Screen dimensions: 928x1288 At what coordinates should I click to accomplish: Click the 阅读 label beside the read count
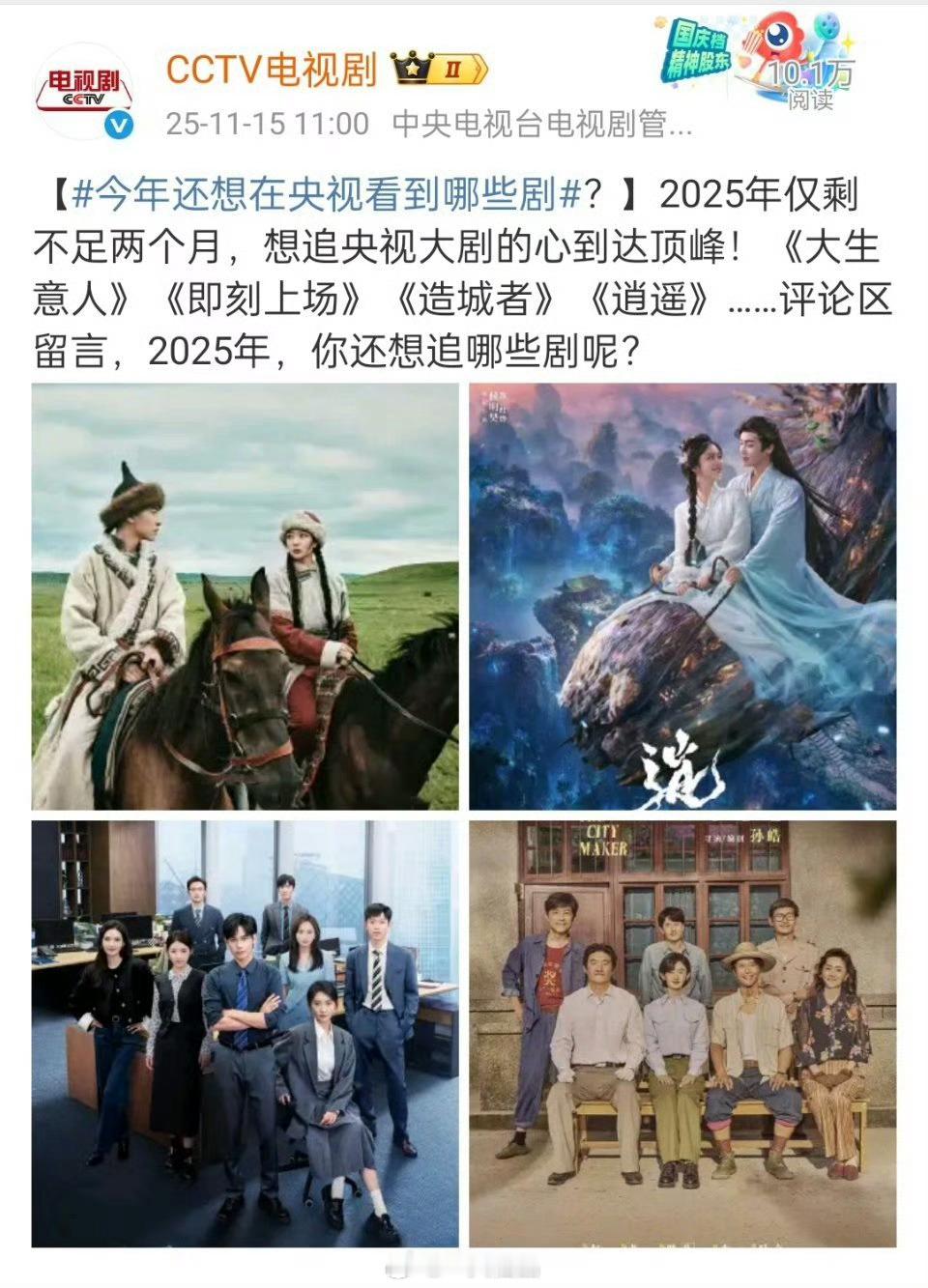(x=813, y=100)
